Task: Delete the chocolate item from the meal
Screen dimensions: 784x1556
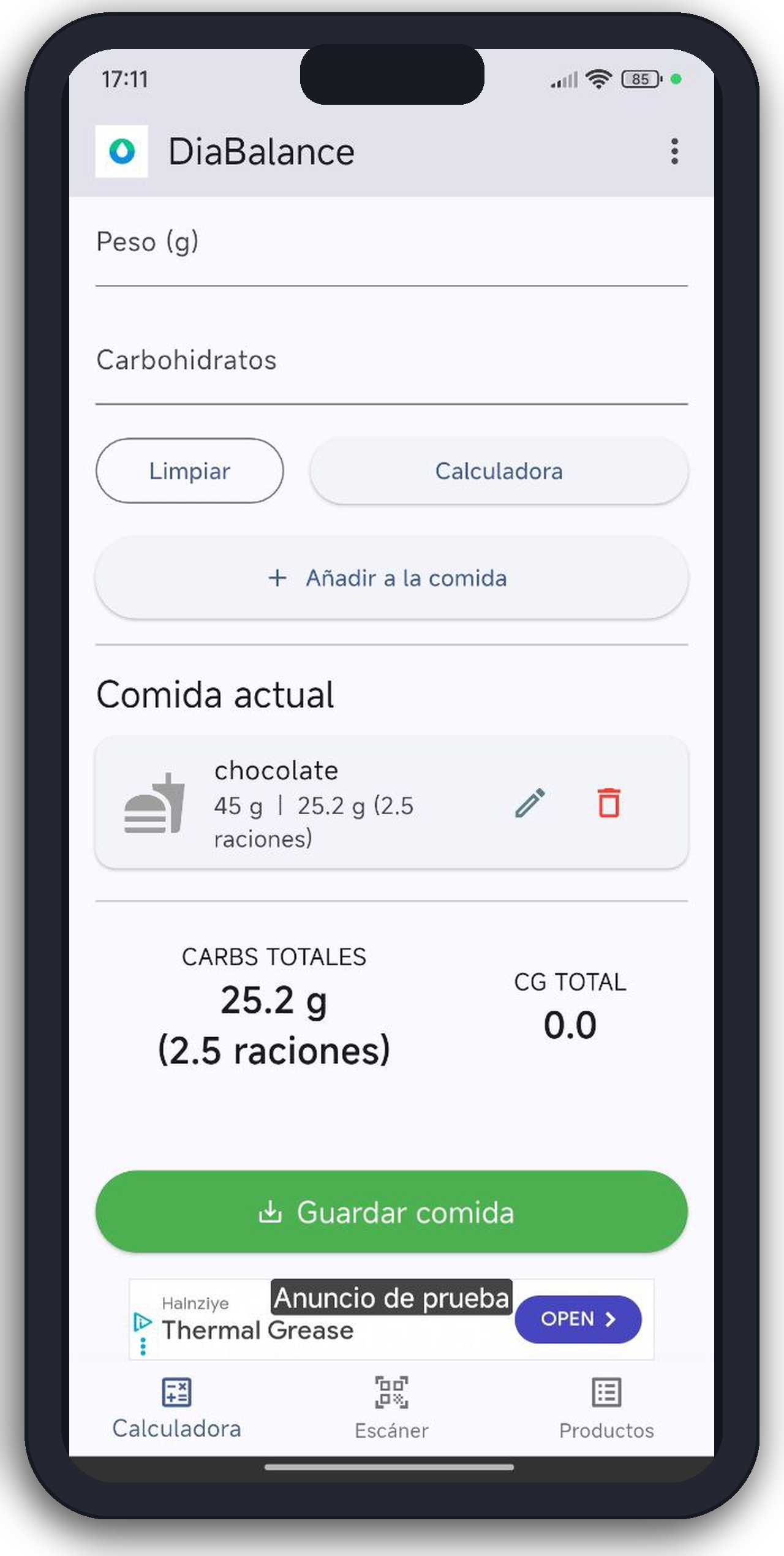Action: coord(609,803)
